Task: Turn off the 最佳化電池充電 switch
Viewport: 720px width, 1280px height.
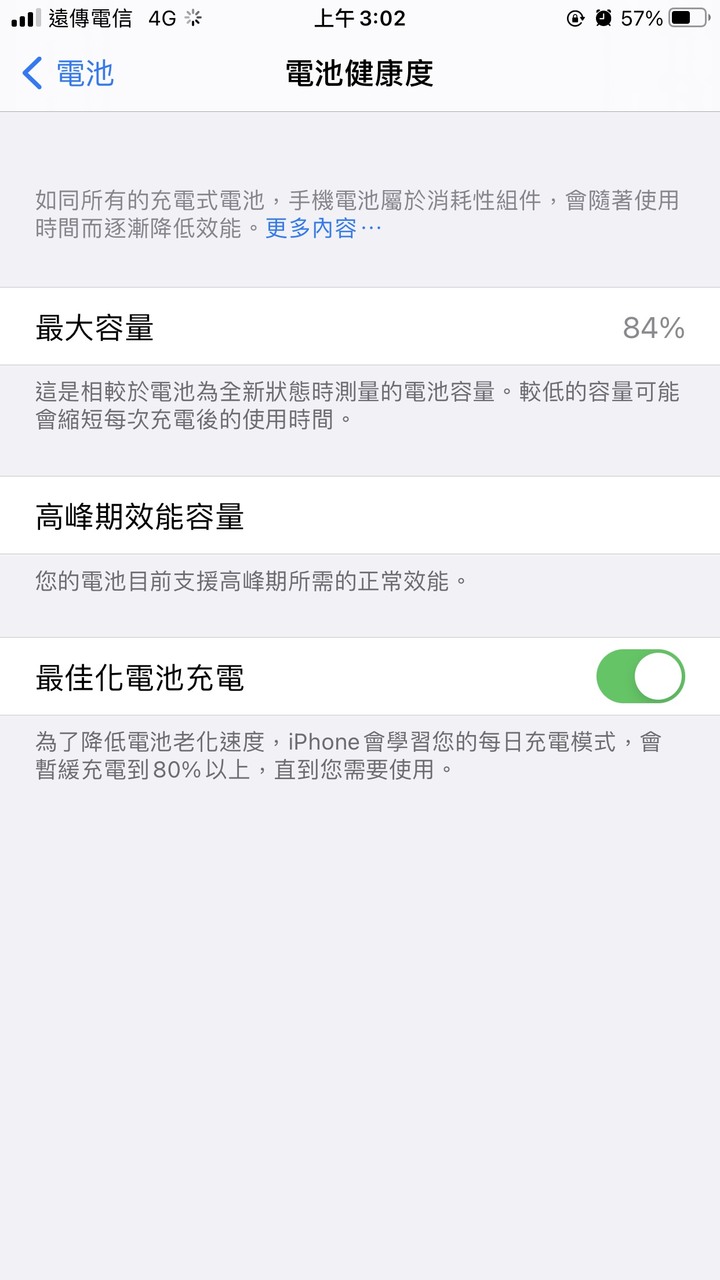Action: (640, 677)
